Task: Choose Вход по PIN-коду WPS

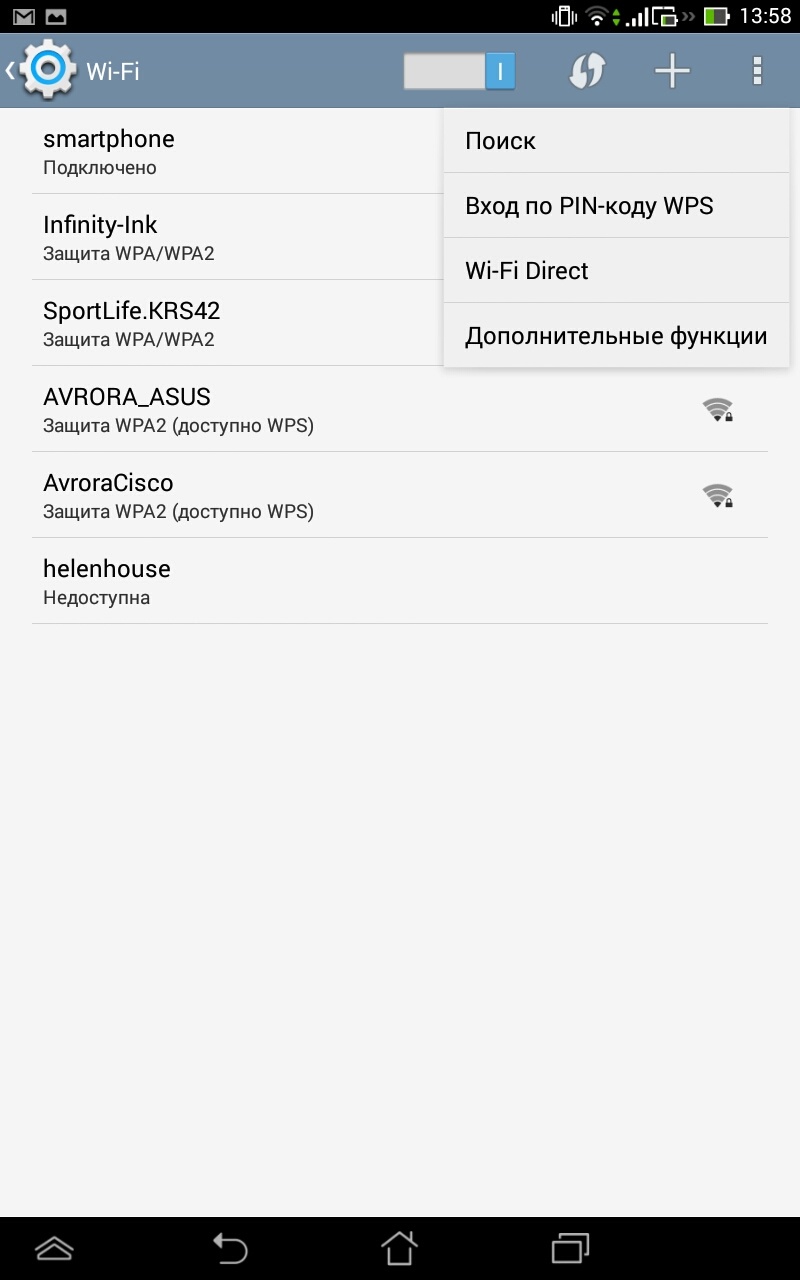Action: click(x=616, y=206)
